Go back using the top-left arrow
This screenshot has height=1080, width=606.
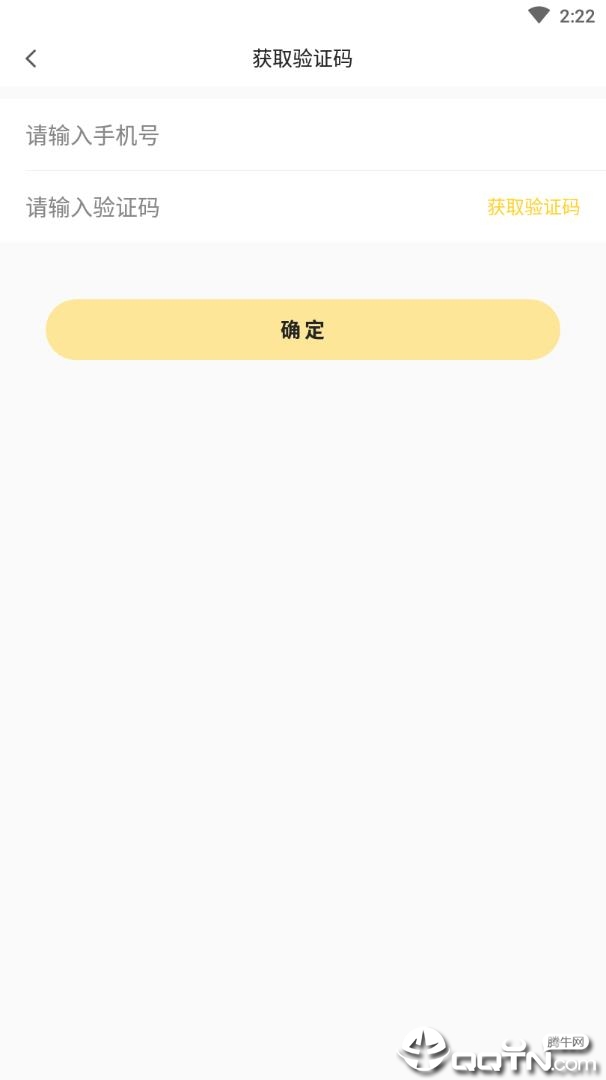tap(31, 58)
